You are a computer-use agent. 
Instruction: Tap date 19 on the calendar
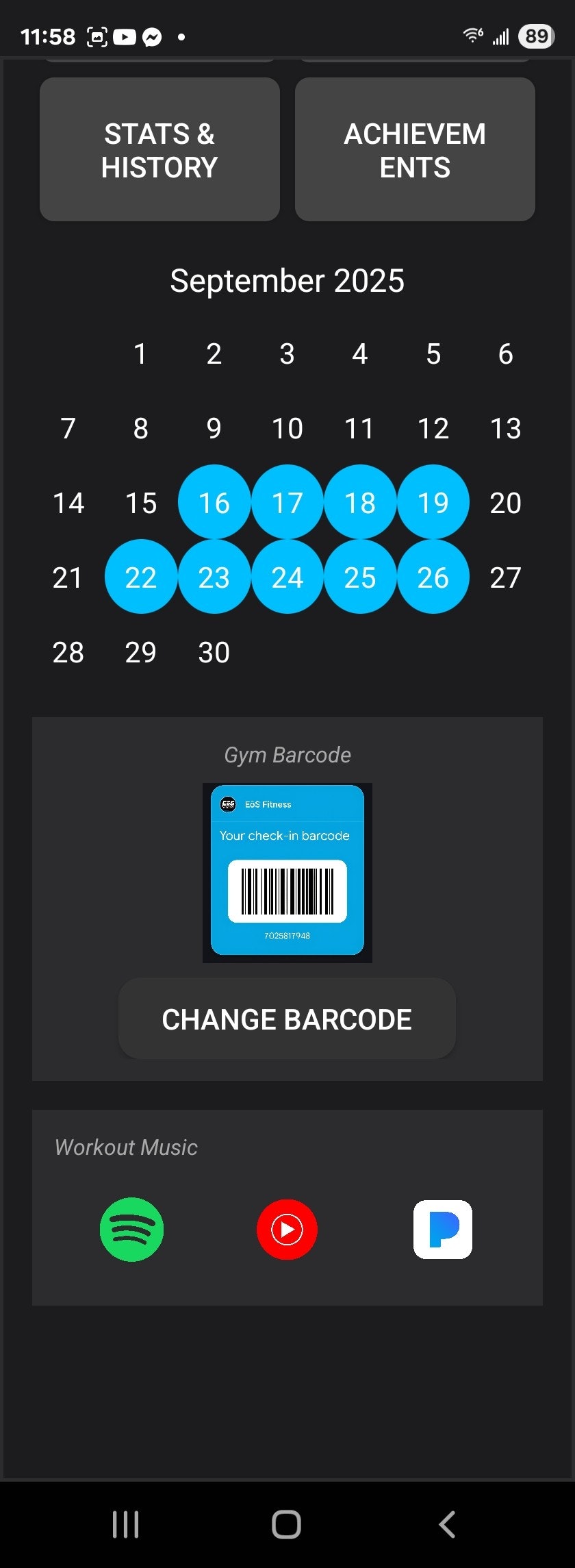tap(433, 502)
